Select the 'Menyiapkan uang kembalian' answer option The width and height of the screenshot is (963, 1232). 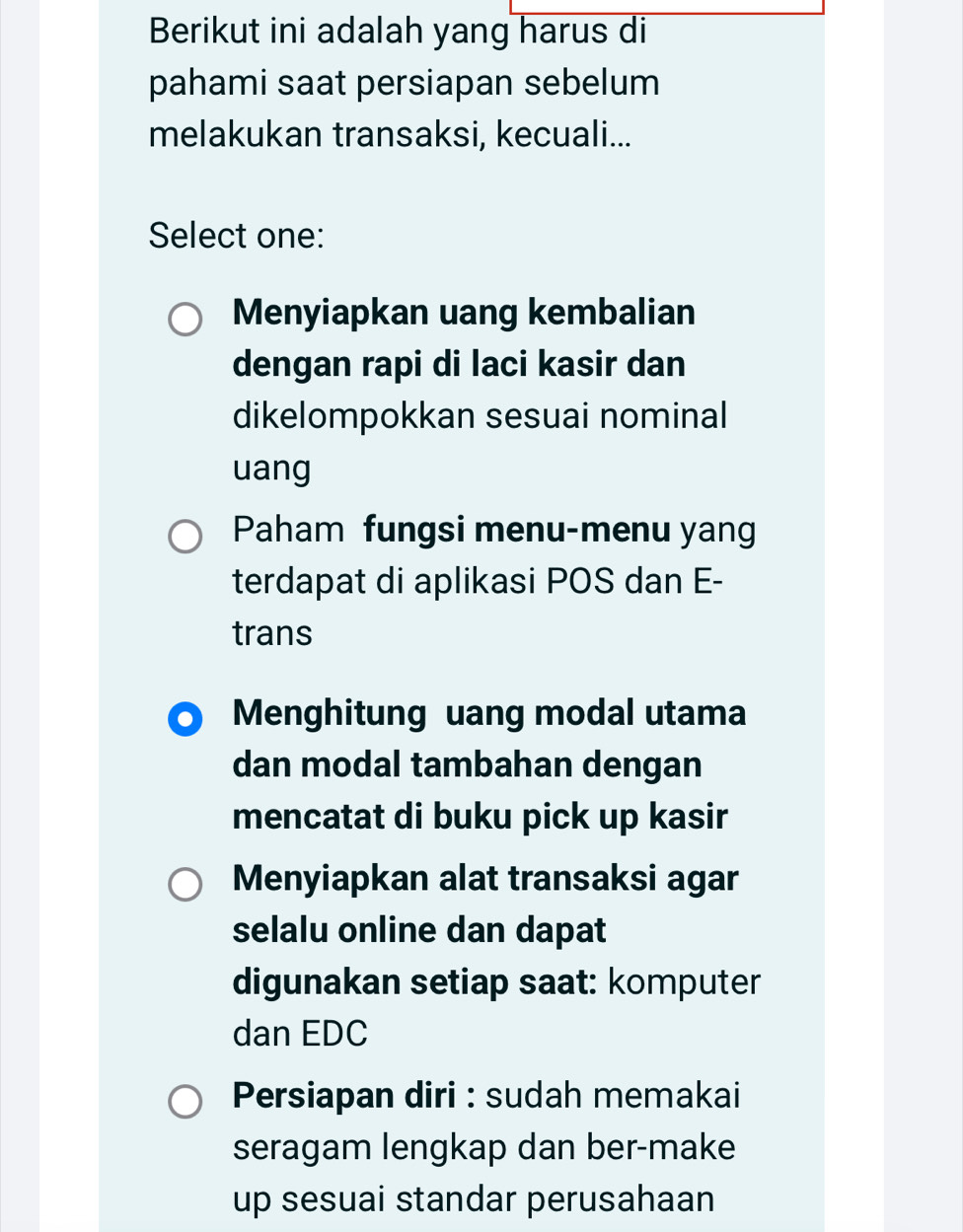(x=185, y=320)
